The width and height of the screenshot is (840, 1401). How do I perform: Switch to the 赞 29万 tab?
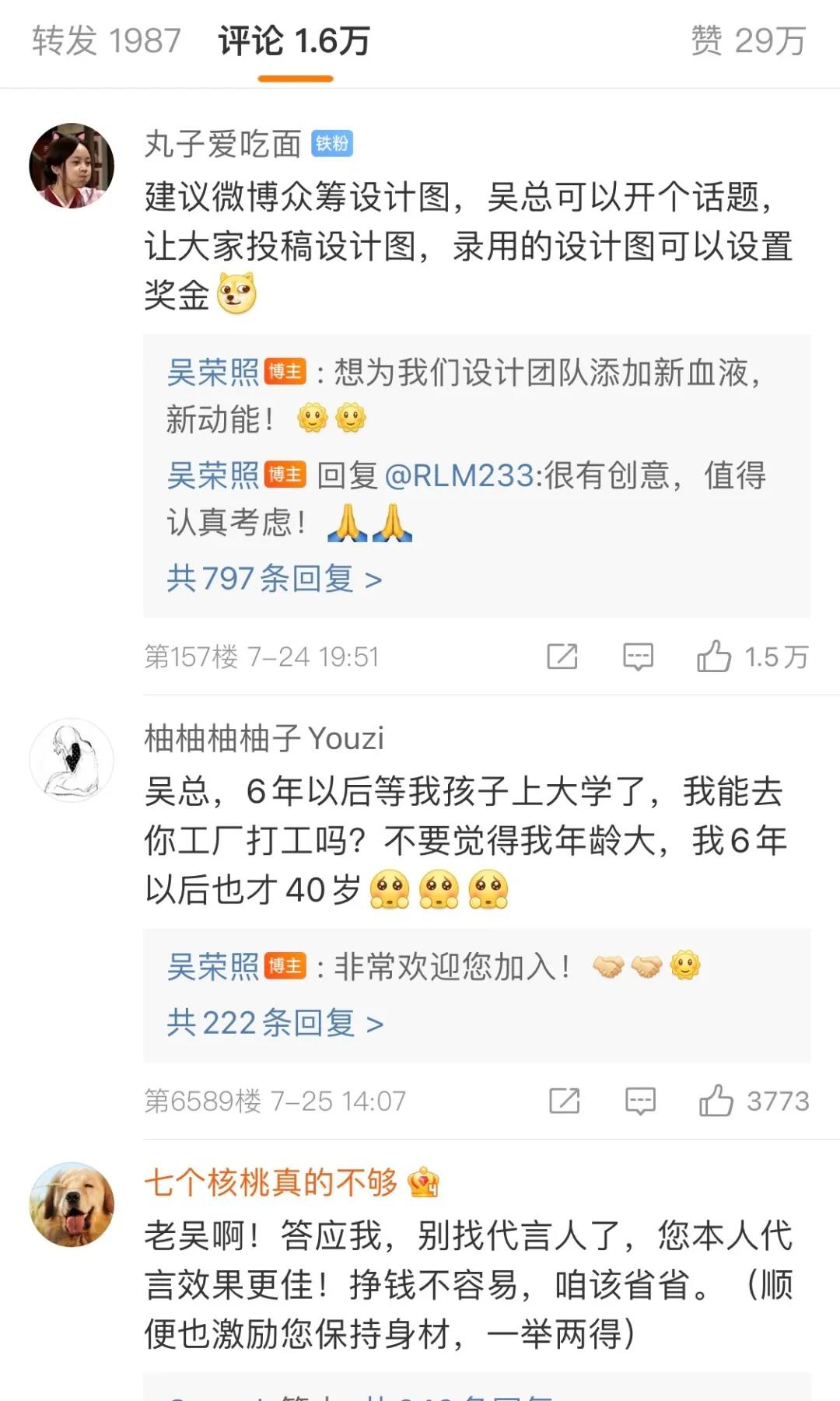pos(747,41)
